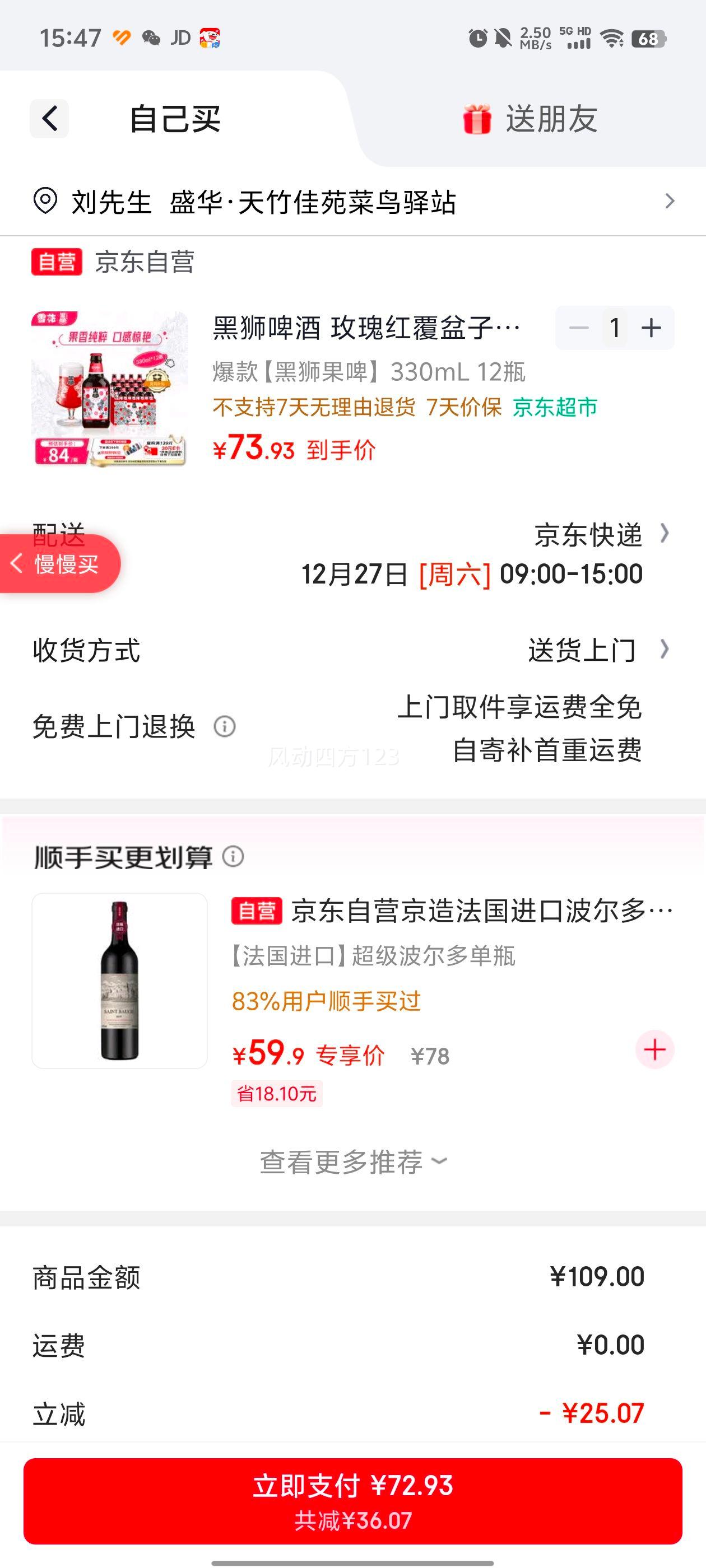Tap the location pin beside 刘先生 address
This screenshot has height=1568, width=706.
(x=47, y=203)
